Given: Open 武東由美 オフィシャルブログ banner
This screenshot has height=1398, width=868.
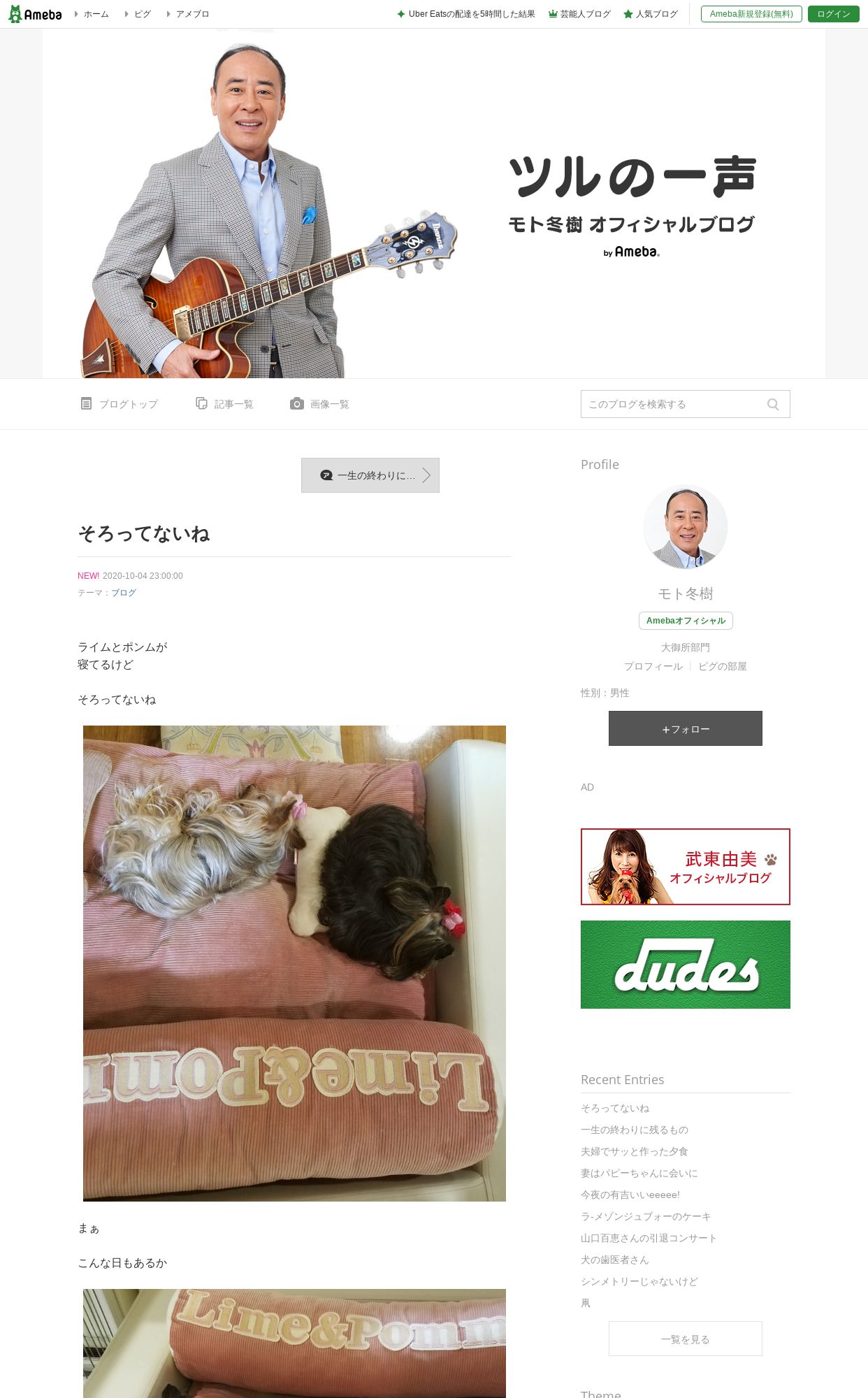Looking at the screenshot, I should pos(686,867).
